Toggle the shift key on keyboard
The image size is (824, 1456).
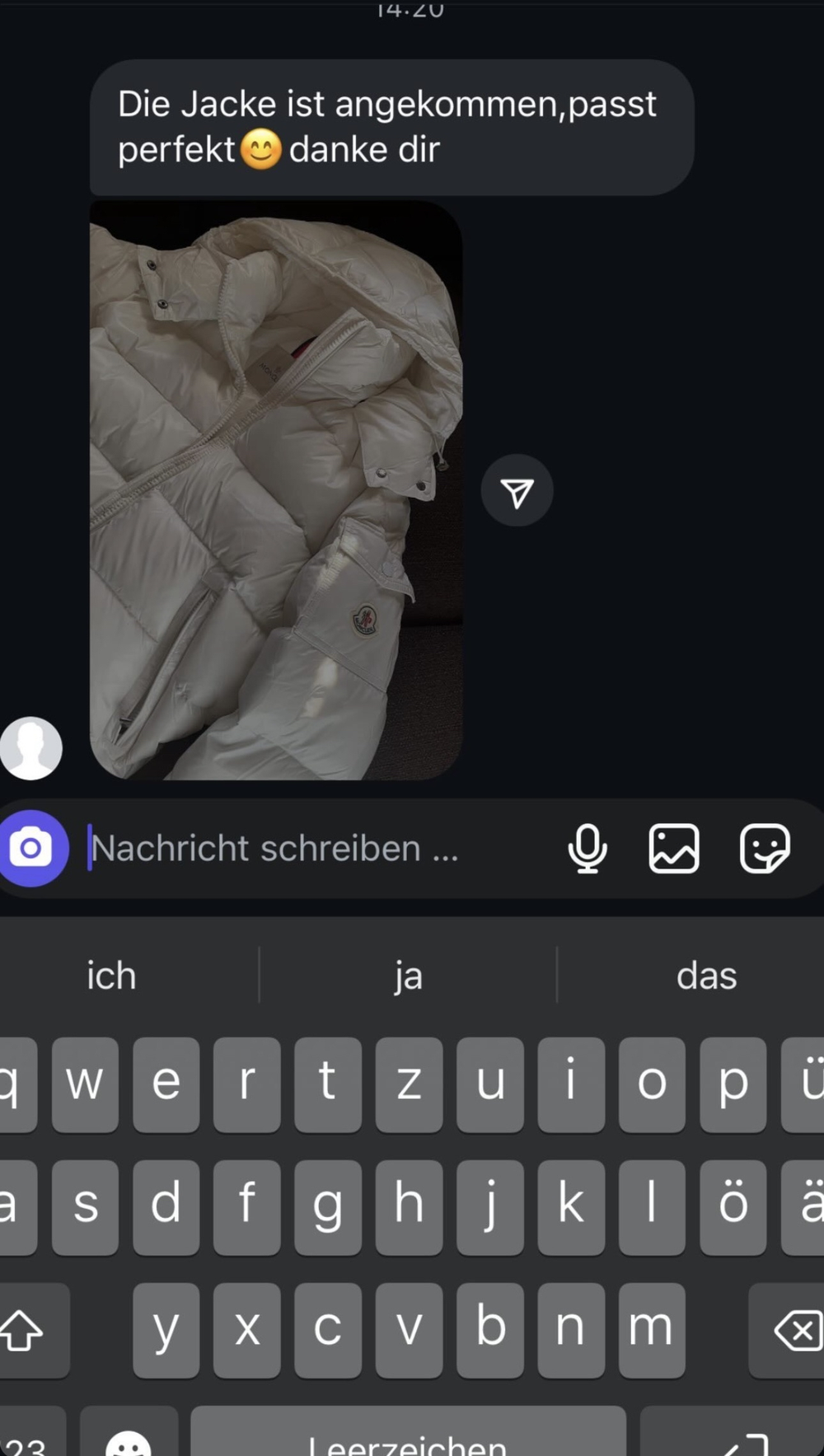[23, 1329]
